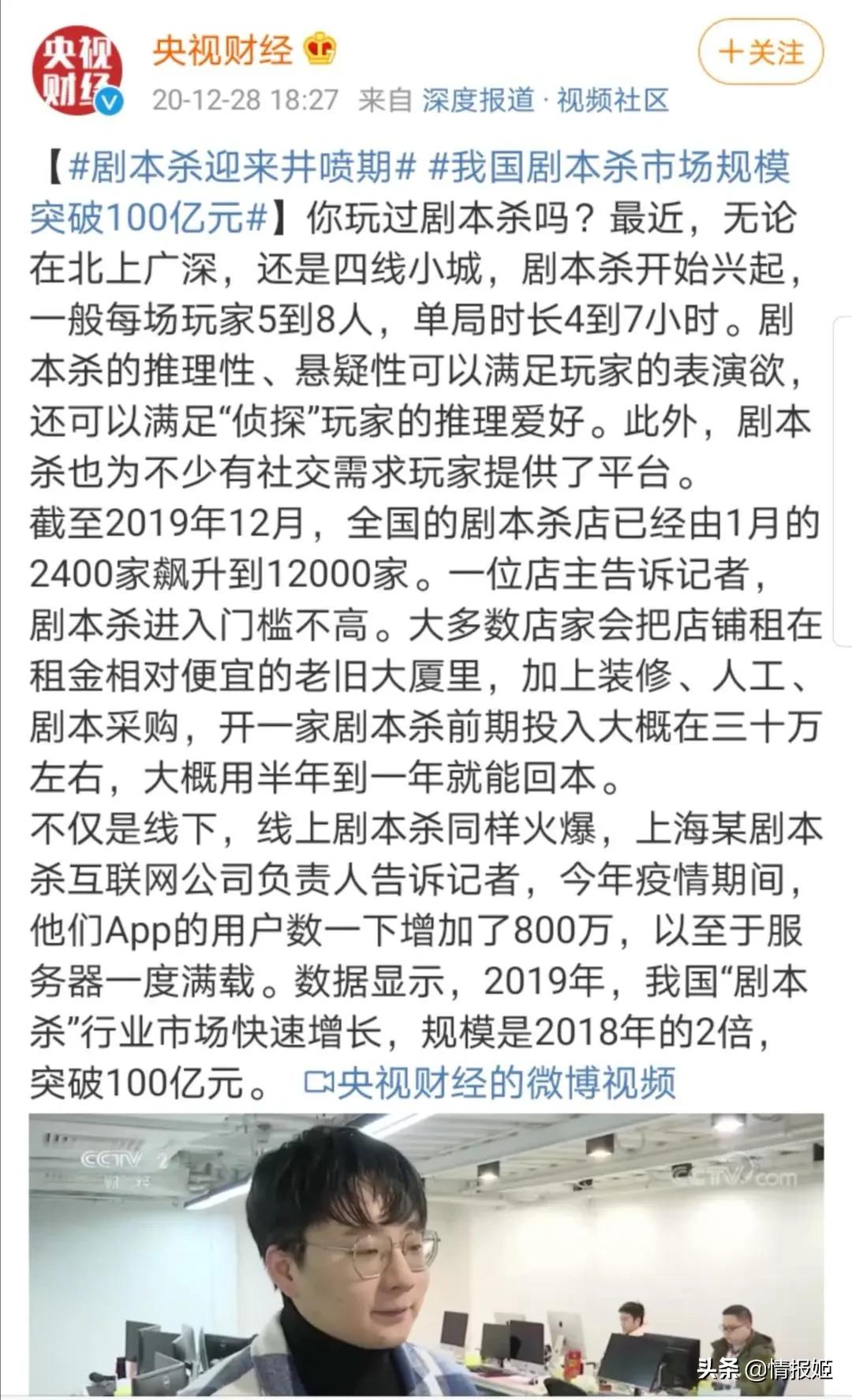
Task: Click the V verification badge on avatar
Action: tap(106, 101)
